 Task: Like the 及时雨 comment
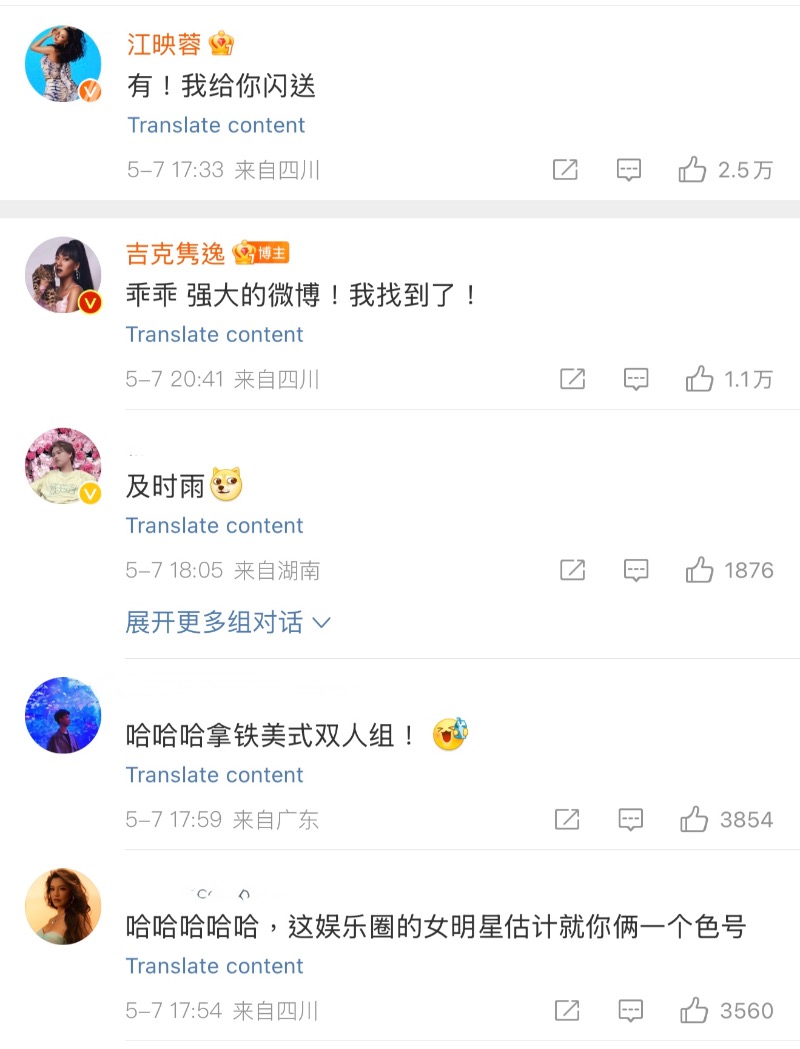(x=699, y=570)
